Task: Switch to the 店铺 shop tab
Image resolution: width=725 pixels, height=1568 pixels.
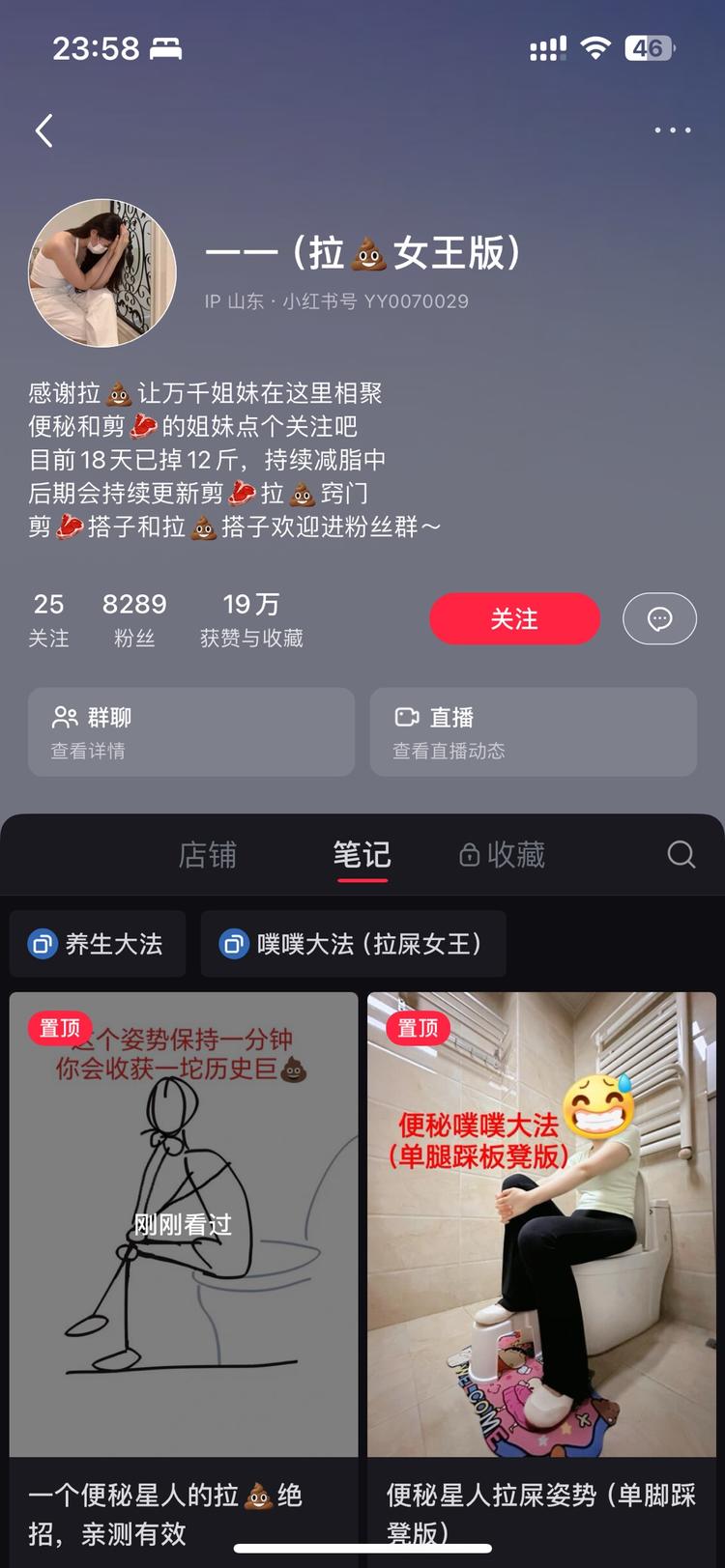Action: pyautogui.click(x=208, y=854)
